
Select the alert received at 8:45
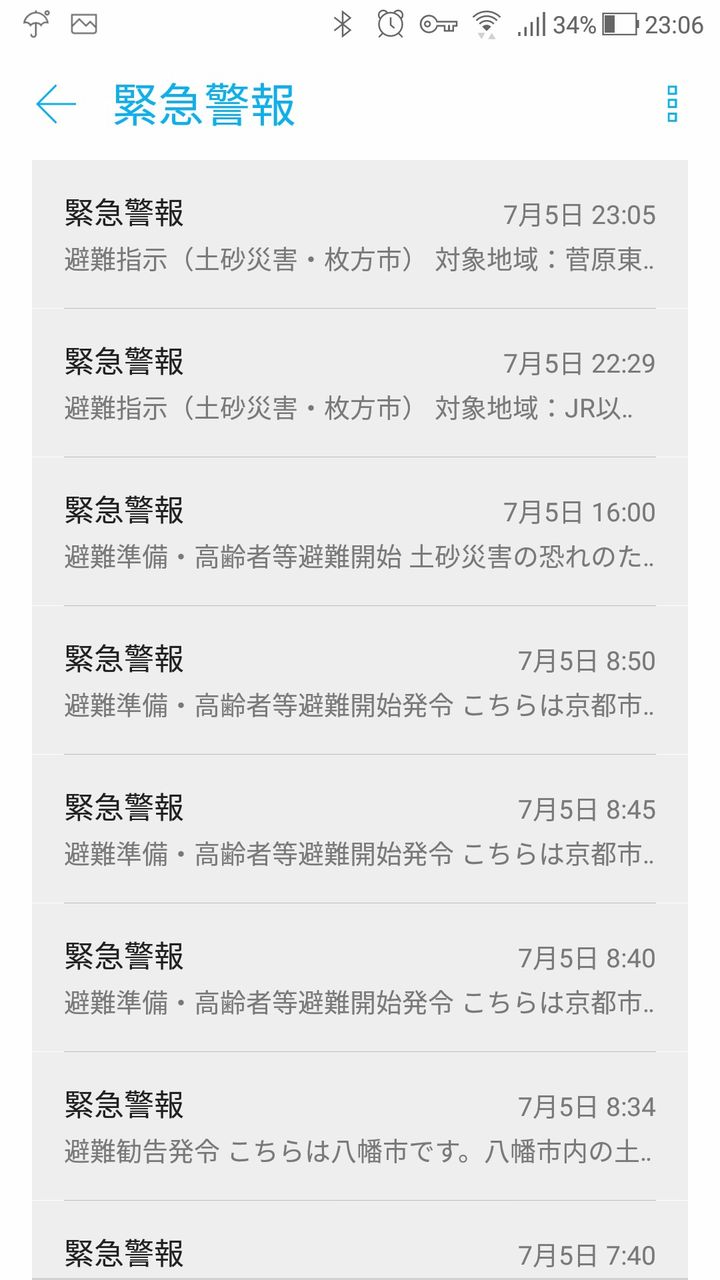pos(360,829)
